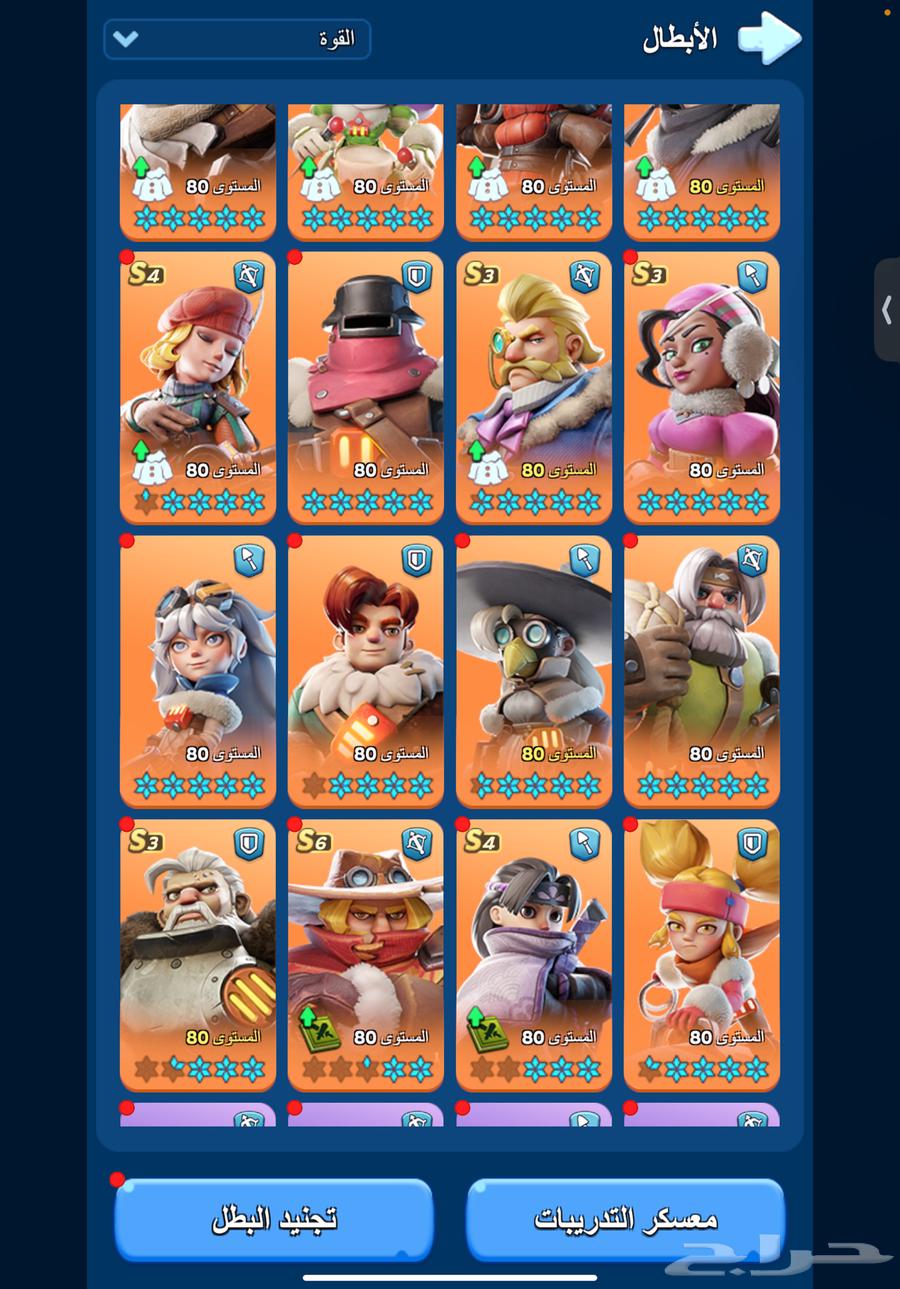Select the S3 old hero with white mustache
This screenshot has width=900, height=1289.
pyautogui.click(x=198, y=952)
